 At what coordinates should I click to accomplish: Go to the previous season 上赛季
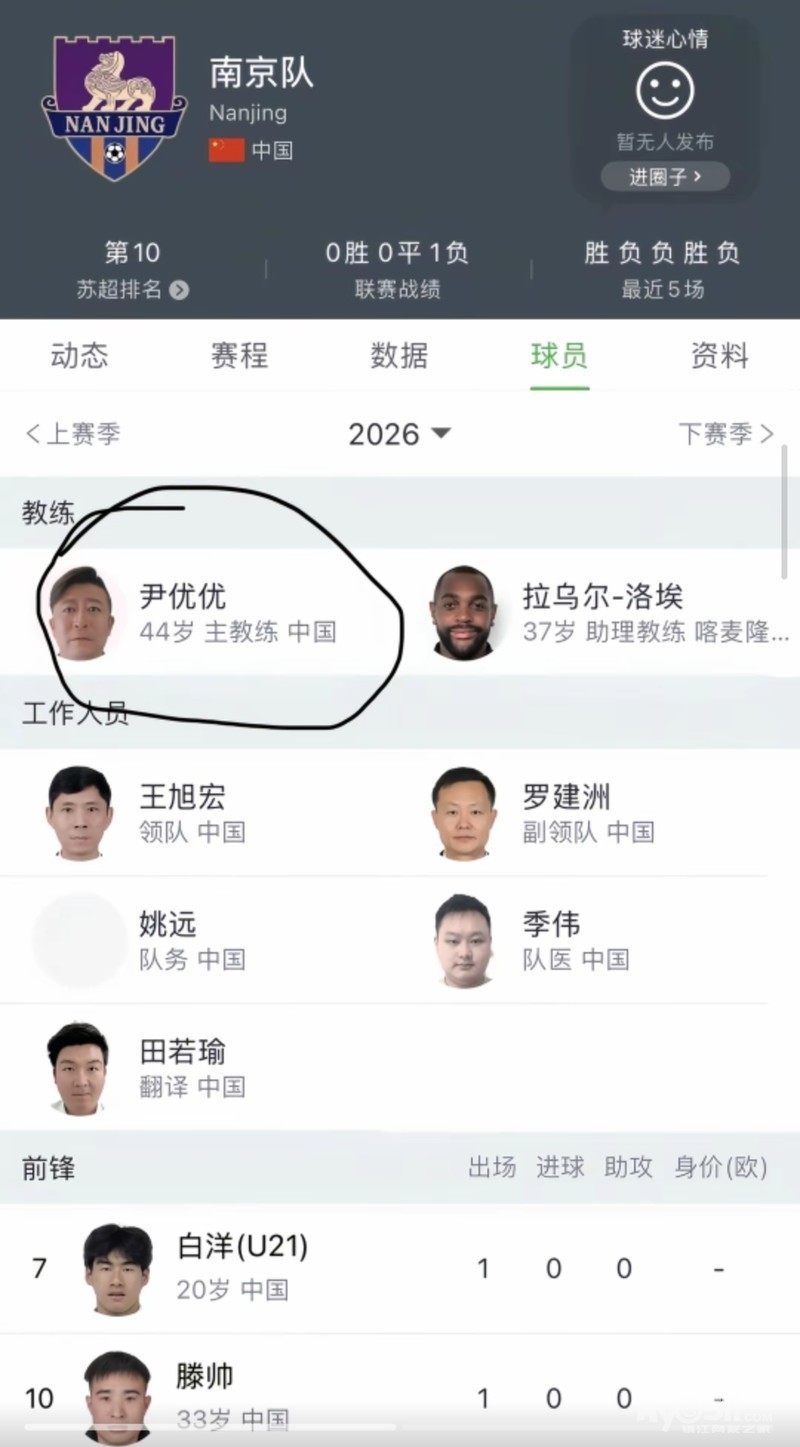73,434
